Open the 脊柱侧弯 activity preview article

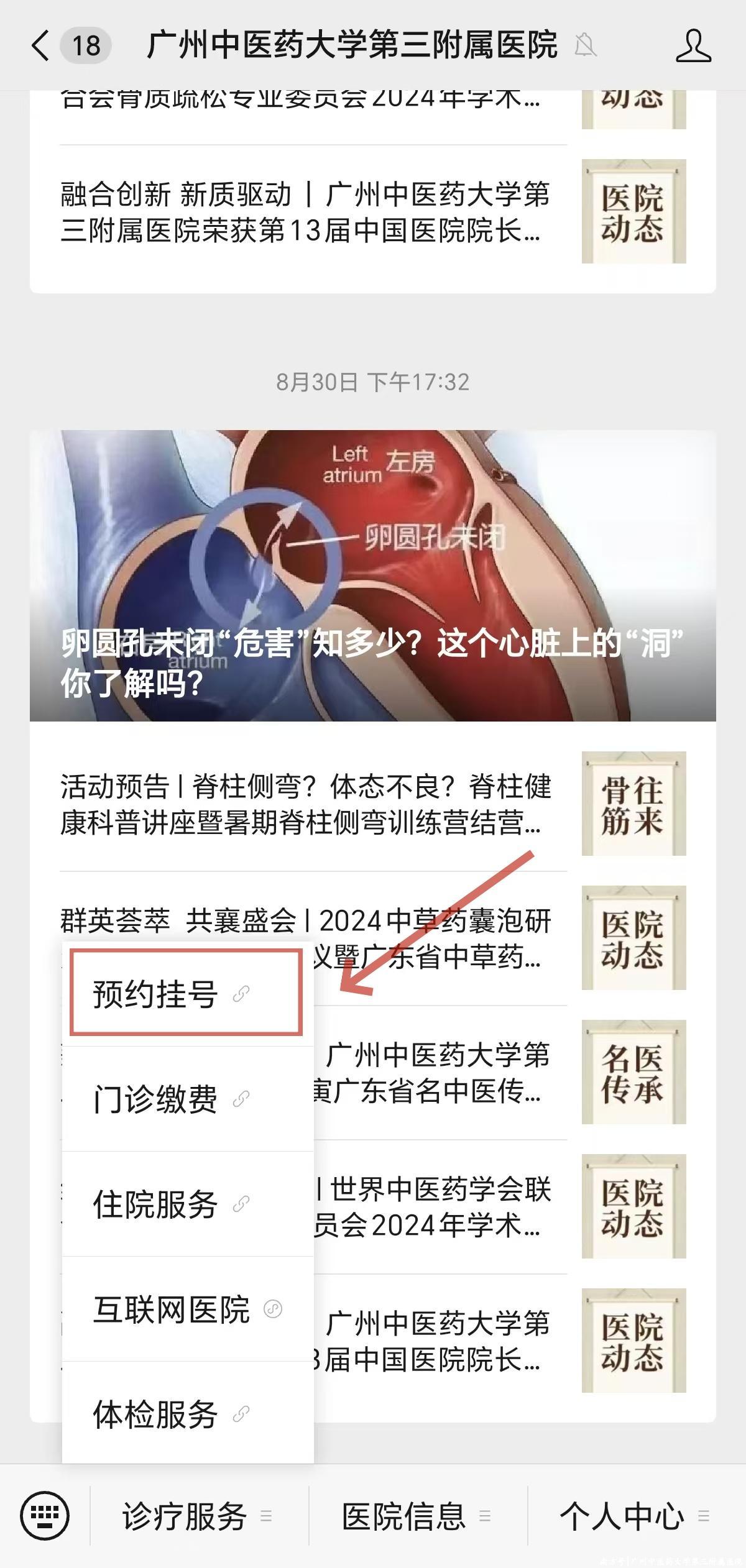[x=305, y=804]
